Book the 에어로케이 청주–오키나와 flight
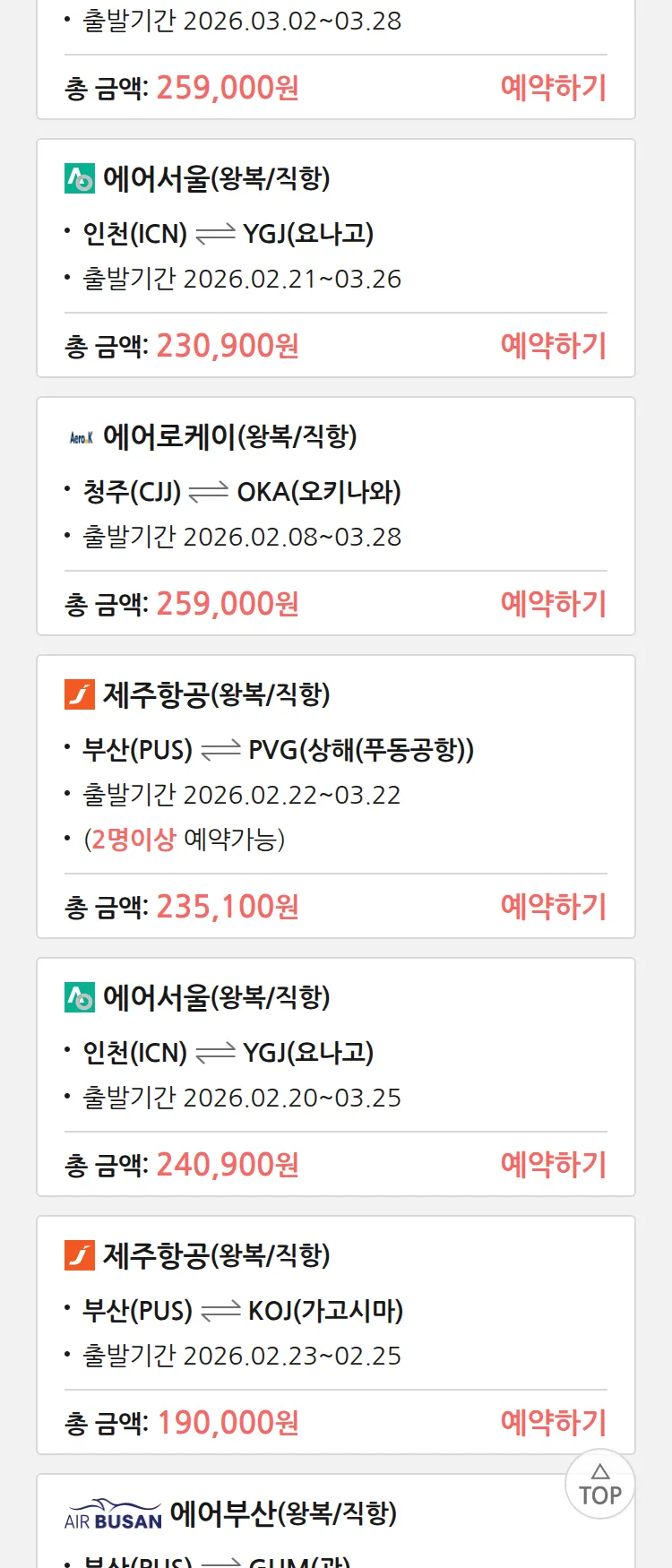 click(x=553, y=604)
